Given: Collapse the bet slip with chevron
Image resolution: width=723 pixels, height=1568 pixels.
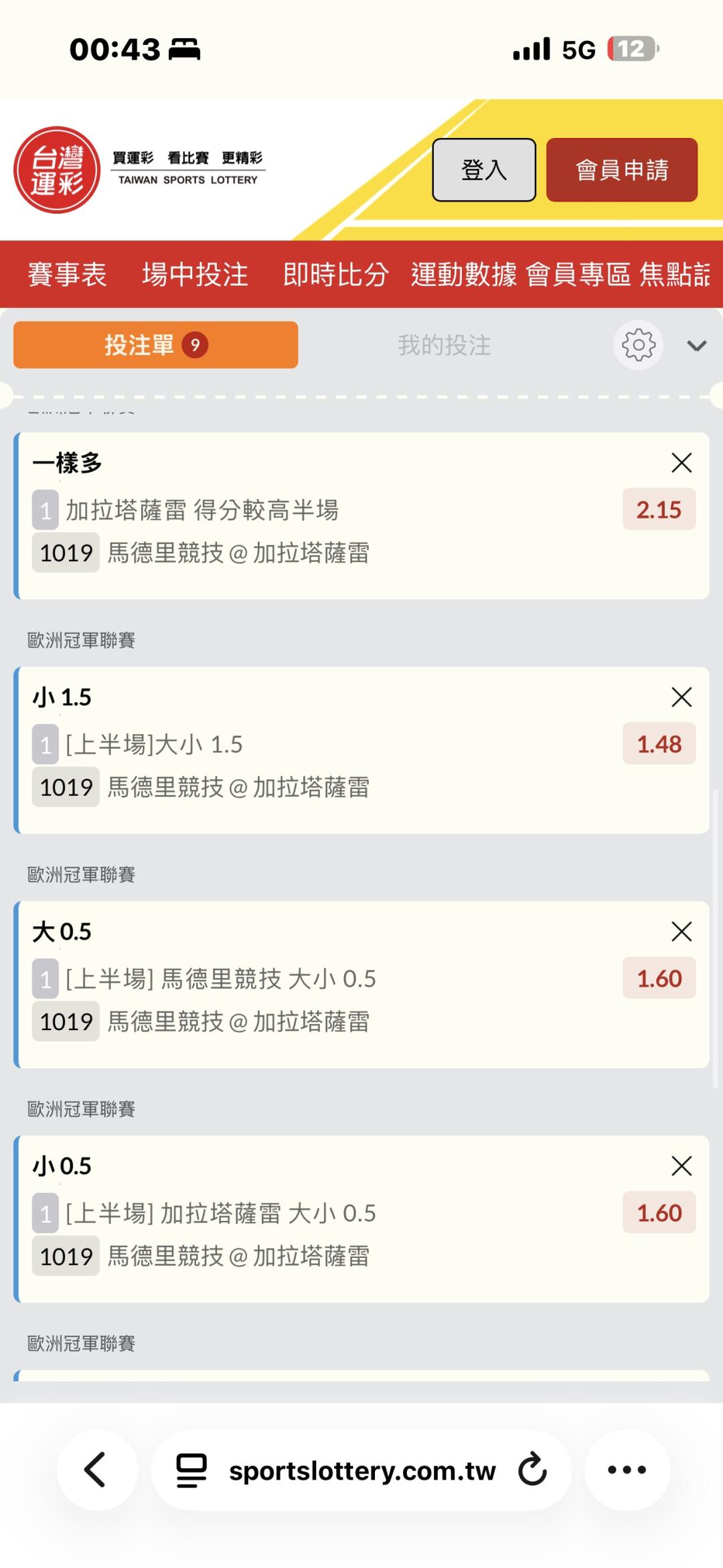Looking at the screenshot, I should click(x=696, y=346).
